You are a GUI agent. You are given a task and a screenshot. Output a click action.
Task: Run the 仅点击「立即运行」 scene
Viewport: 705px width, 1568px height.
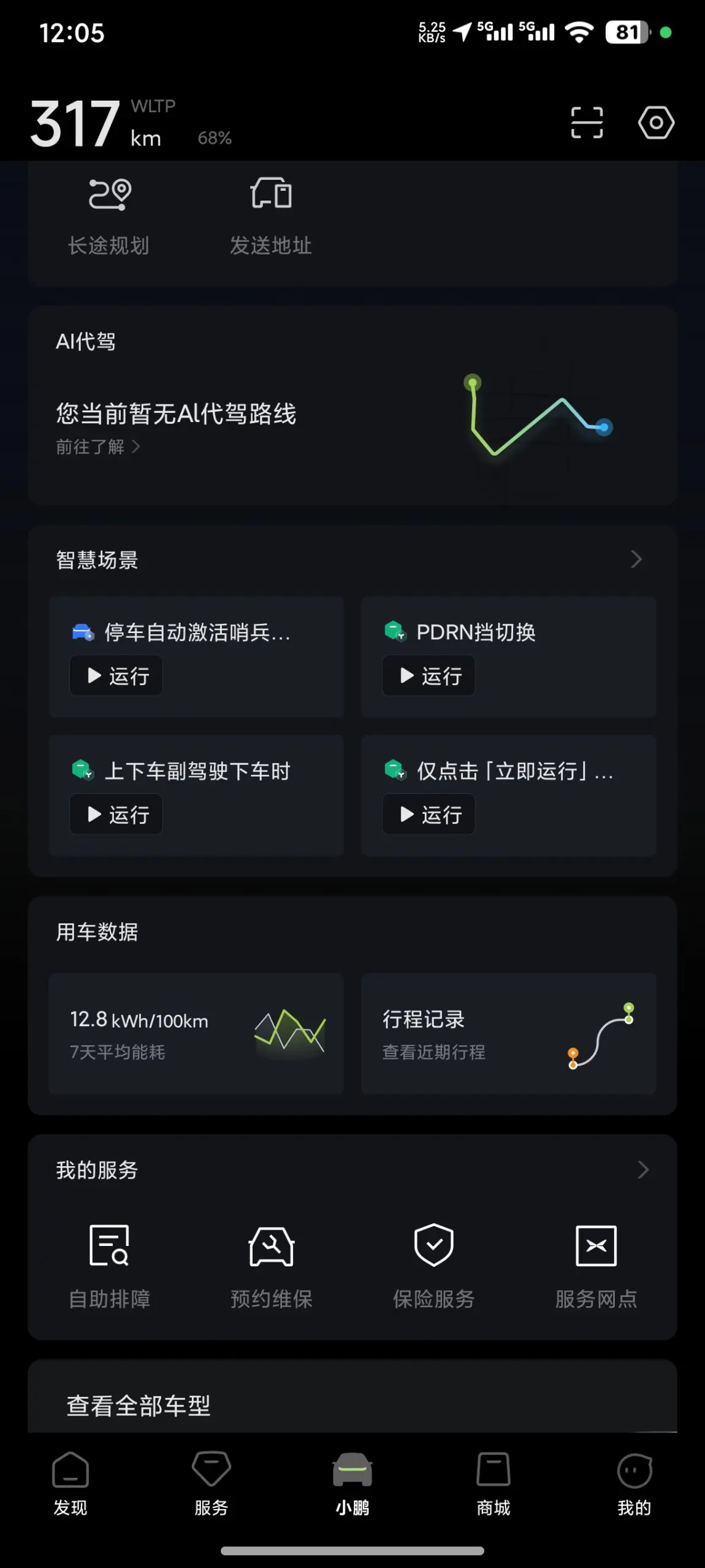point(429,814)
